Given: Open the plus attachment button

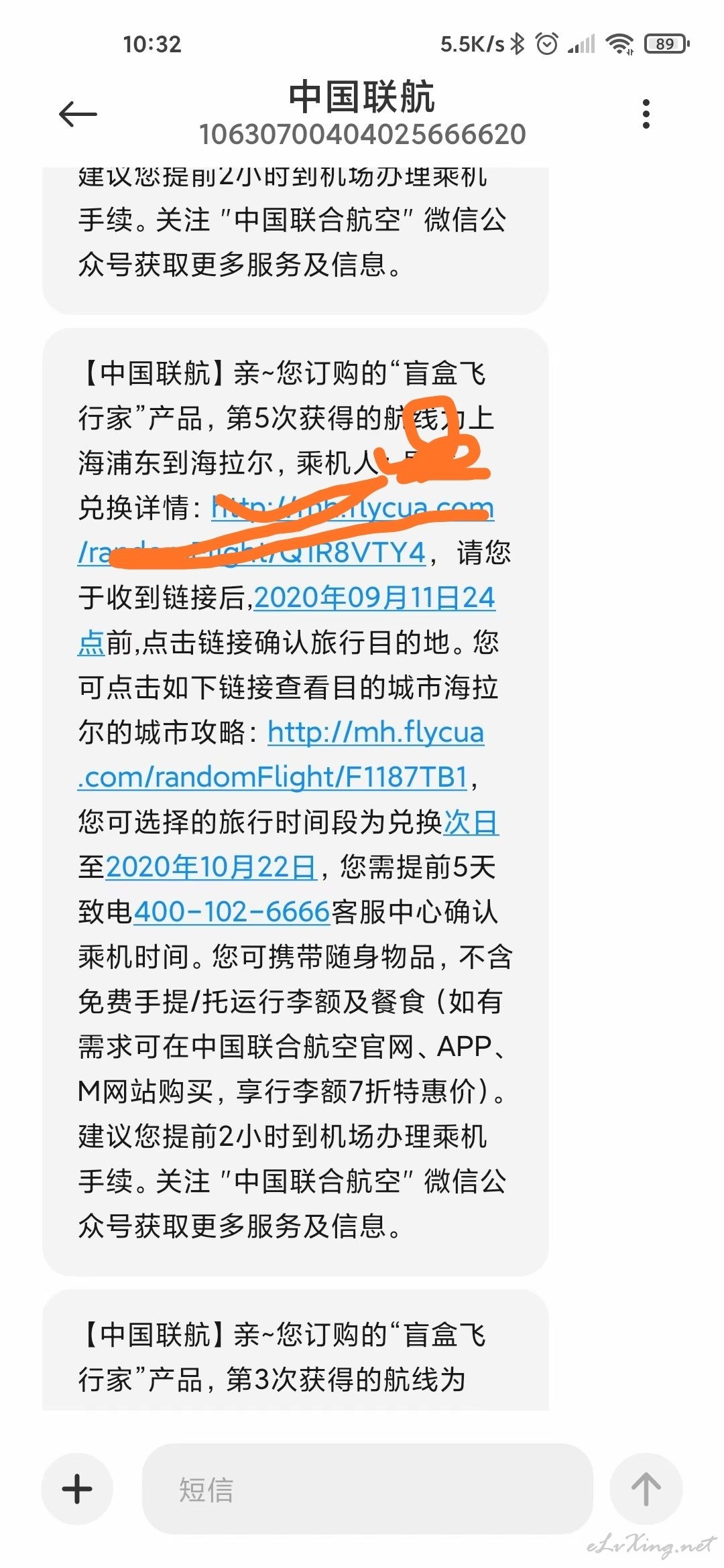Looking at the screenshot, I should click(77, 1489).
